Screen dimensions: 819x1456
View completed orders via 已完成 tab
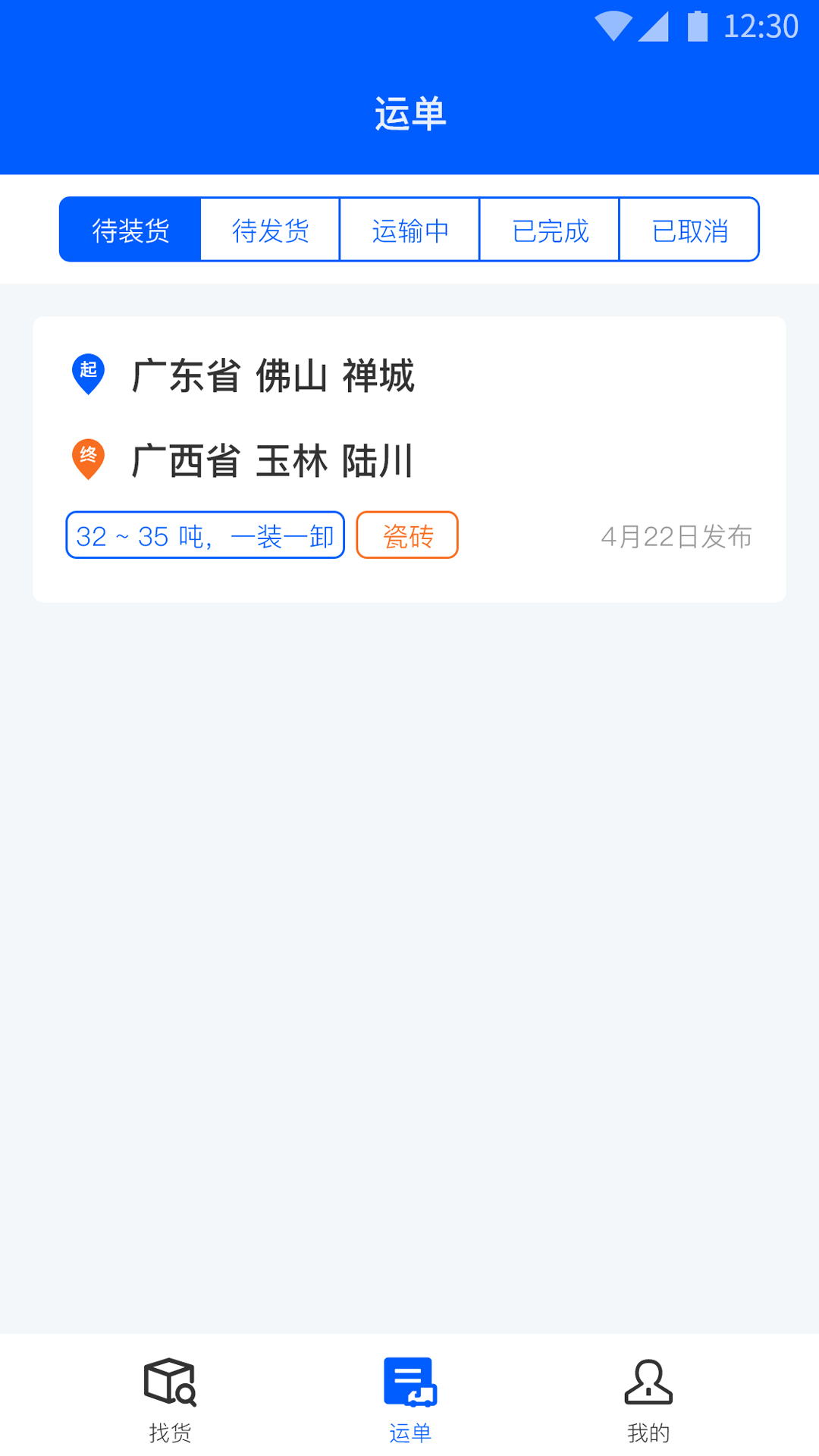[x=549, y=229]
